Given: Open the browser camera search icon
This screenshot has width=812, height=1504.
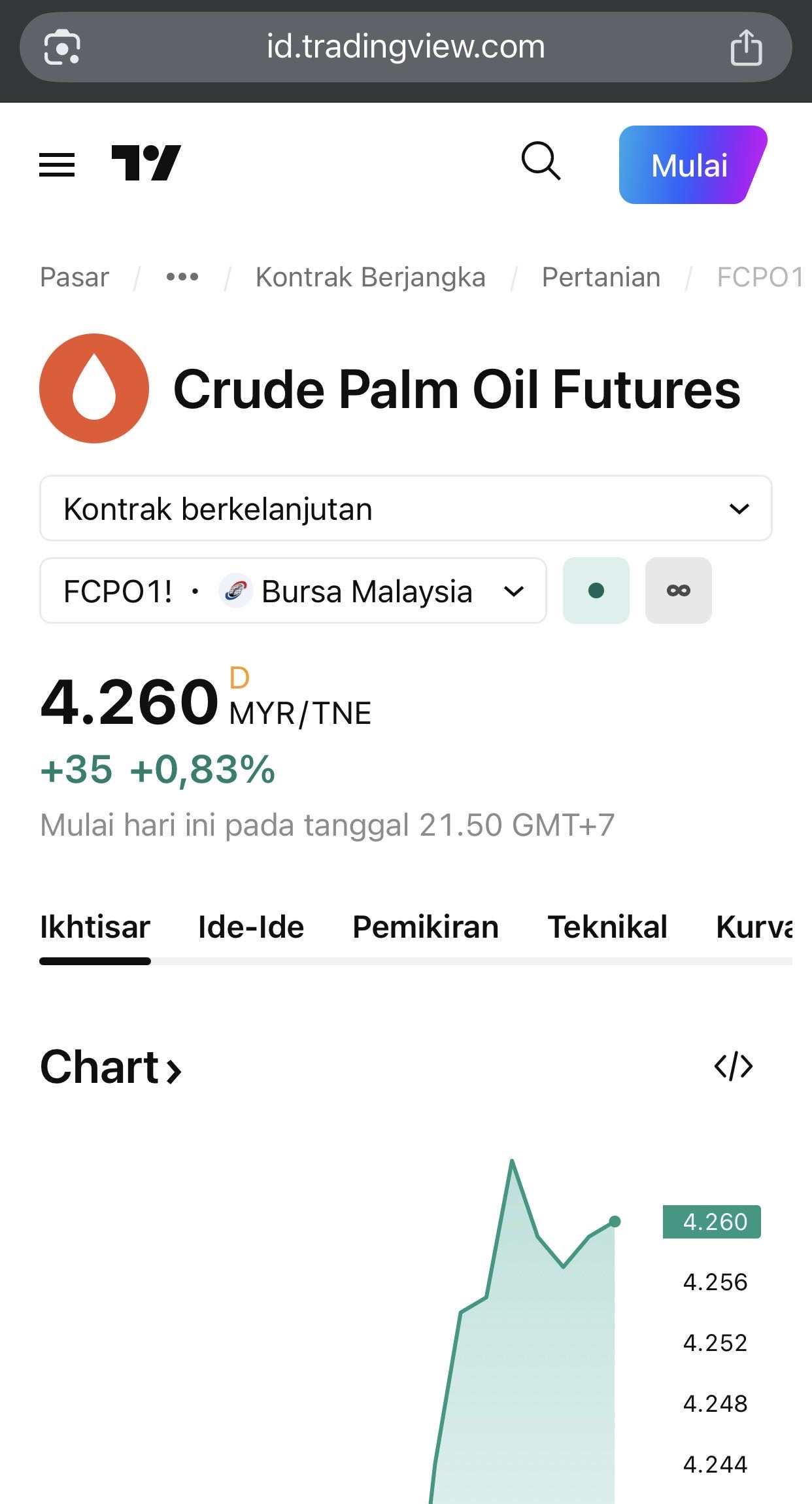Looking at the screenshot, I should (62, 48).
